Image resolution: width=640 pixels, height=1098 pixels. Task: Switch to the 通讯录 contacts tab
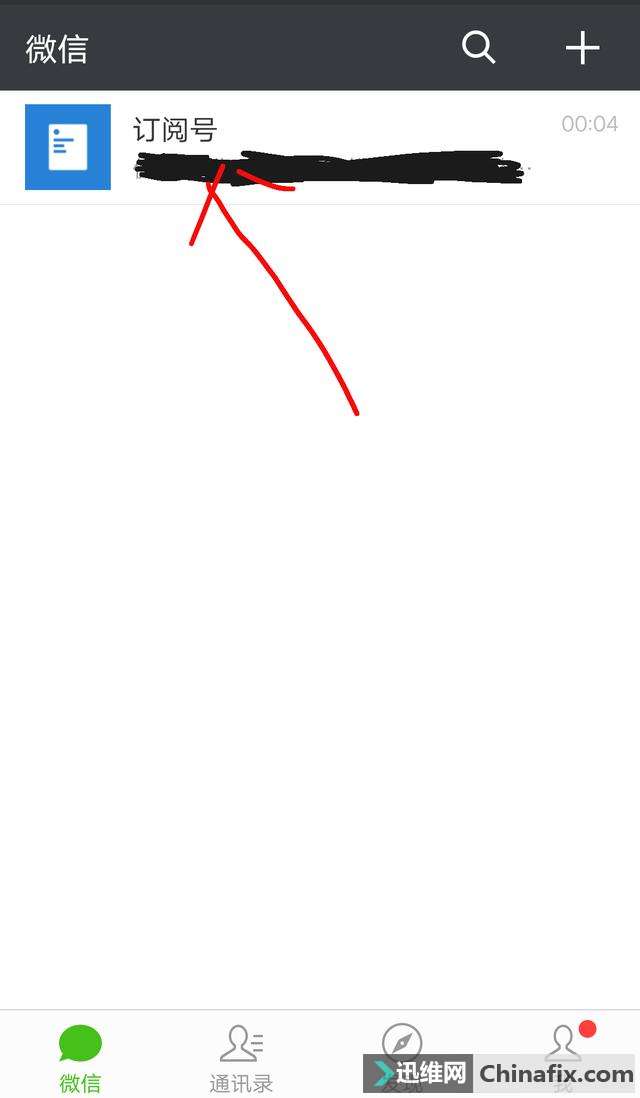tap(241, 1055)
